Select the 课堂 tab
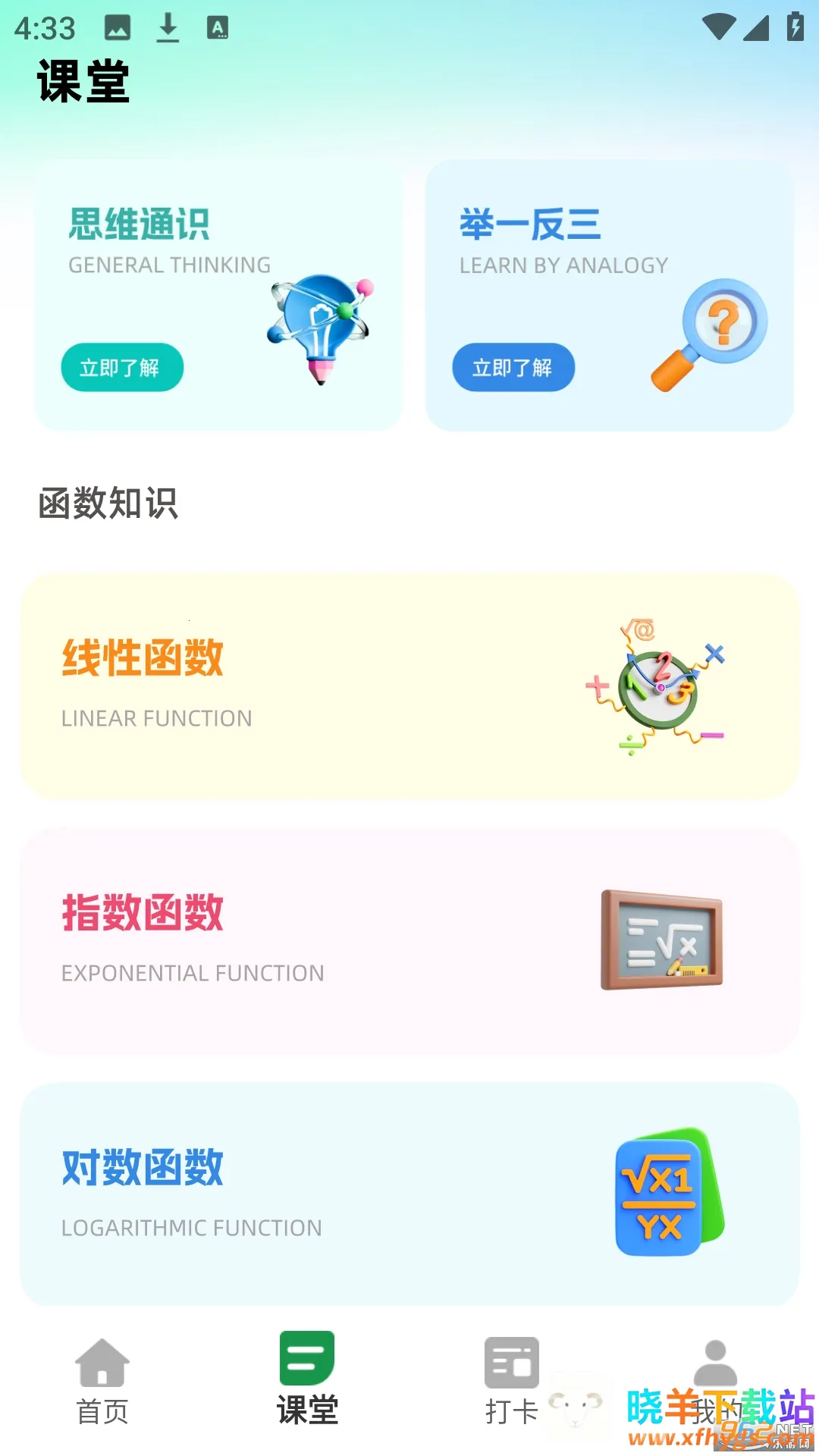This screenshot has width=819, height=1456. coord(307,1382)
